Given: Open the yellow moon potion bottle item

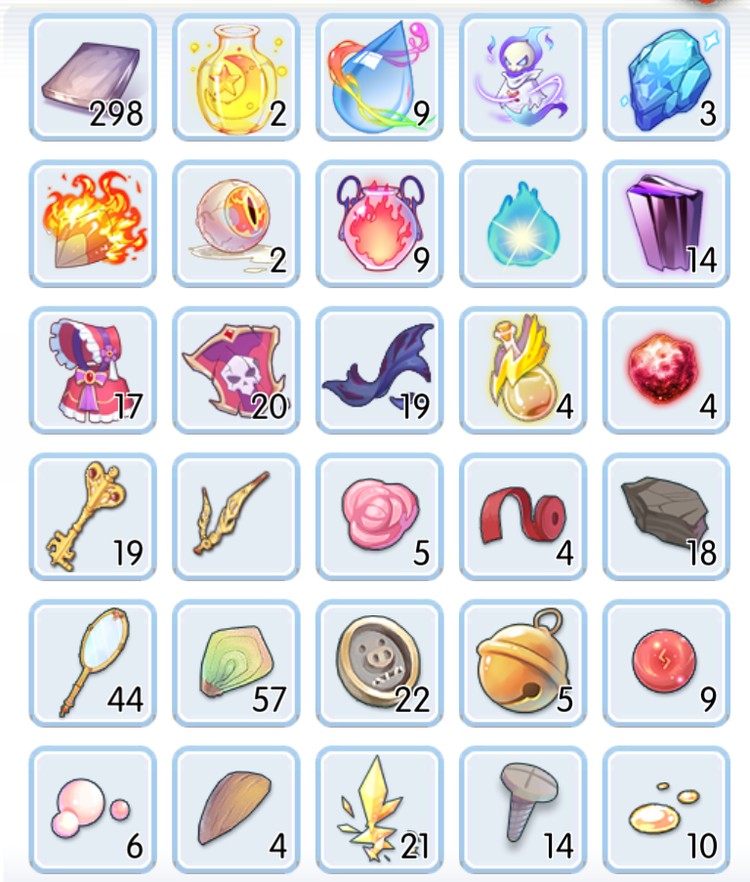Looking at the screenshot, I should 236,78.
